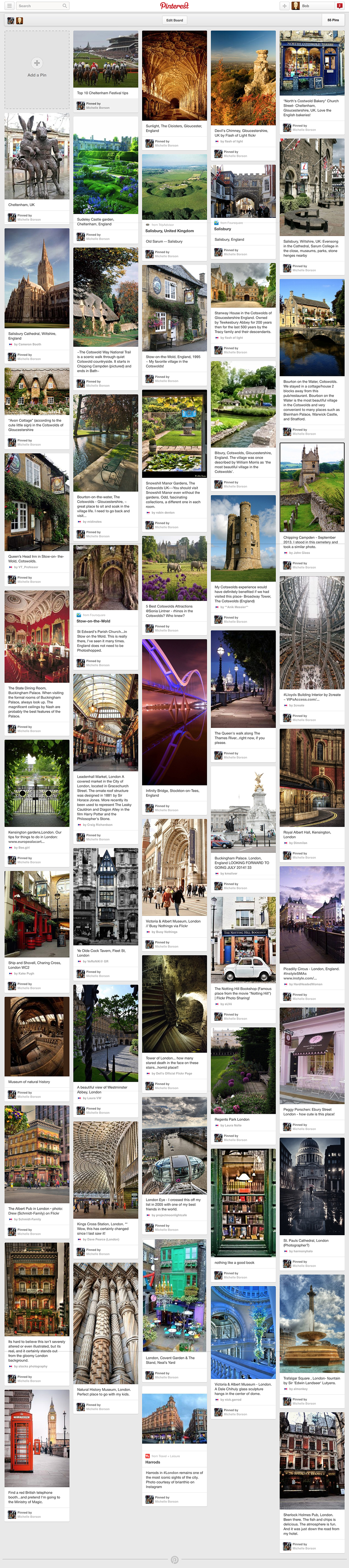Tap the Edit Board button

174,20
